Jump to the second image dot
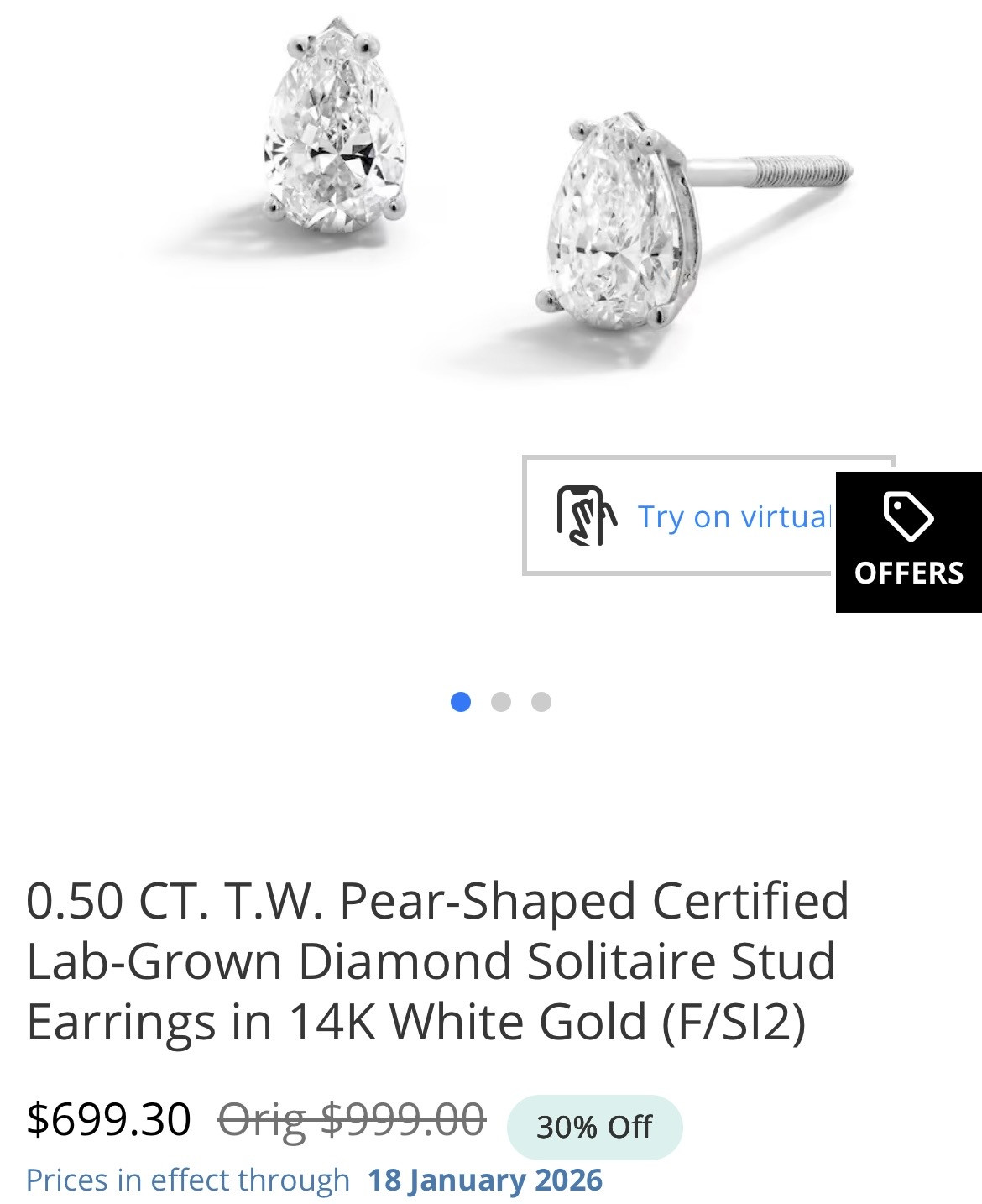 coord(501,702)
